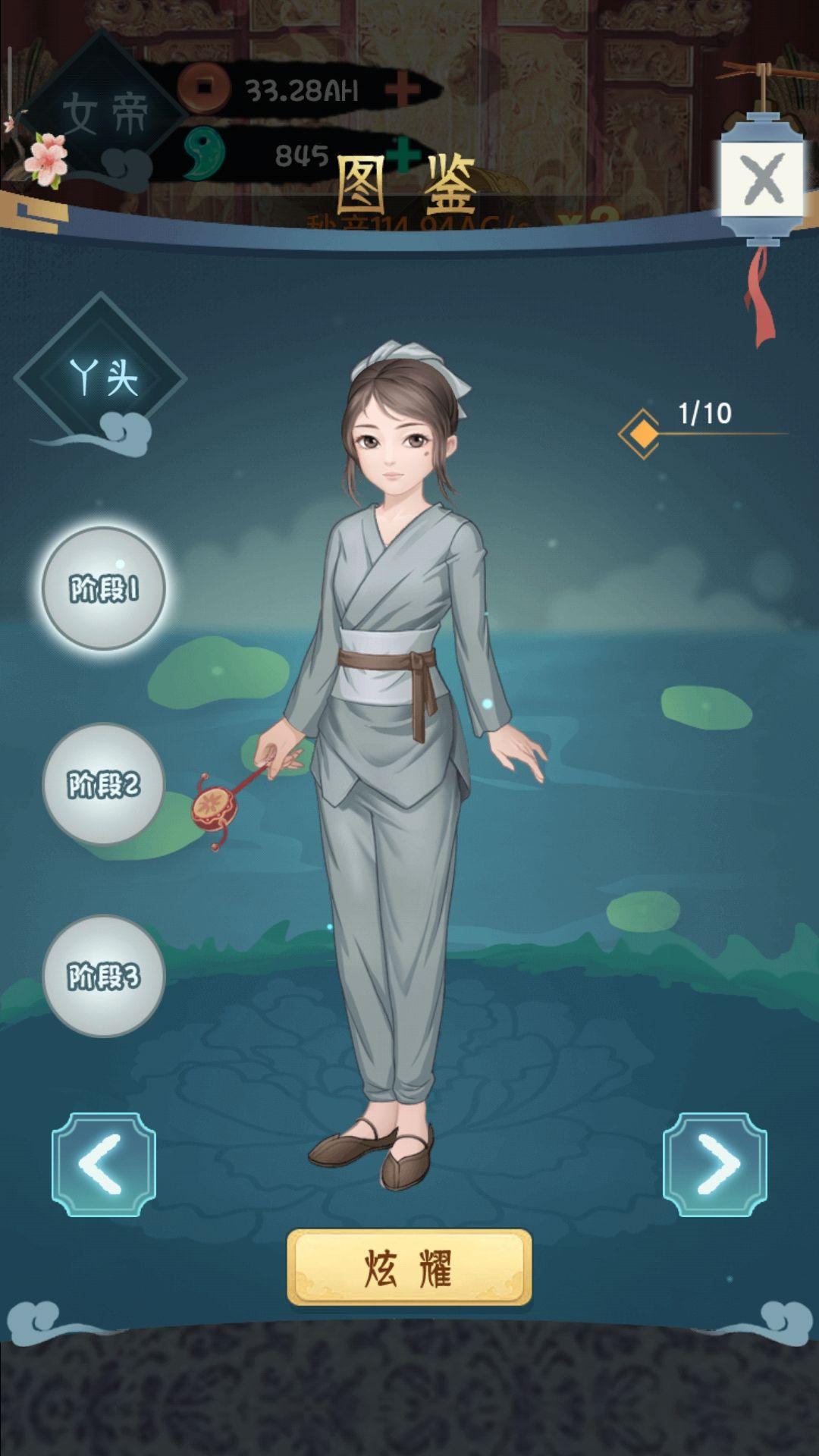Screen dimensions: 819x1456
Task: Tap the 炫耀 show-off button
Action: click(x=409, y=1268)
